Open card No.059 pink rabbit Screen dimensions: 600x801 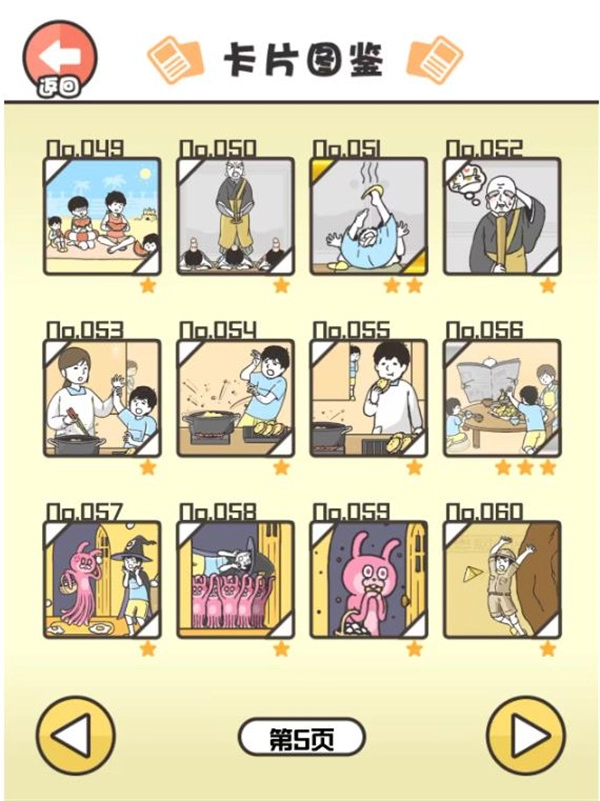pyautogui.click(x=368, y=580)
